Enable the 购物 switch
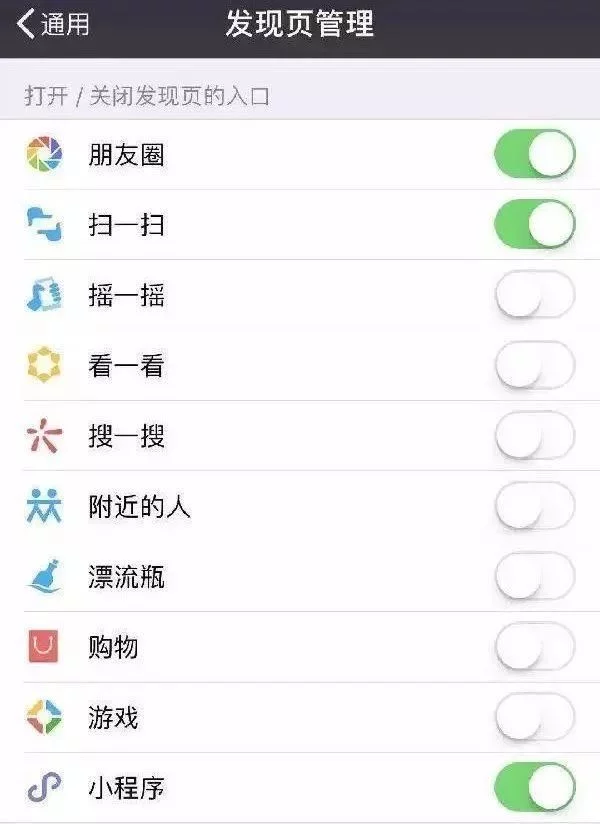This screenshot has width=600, height=824. (x=534, y=647)
